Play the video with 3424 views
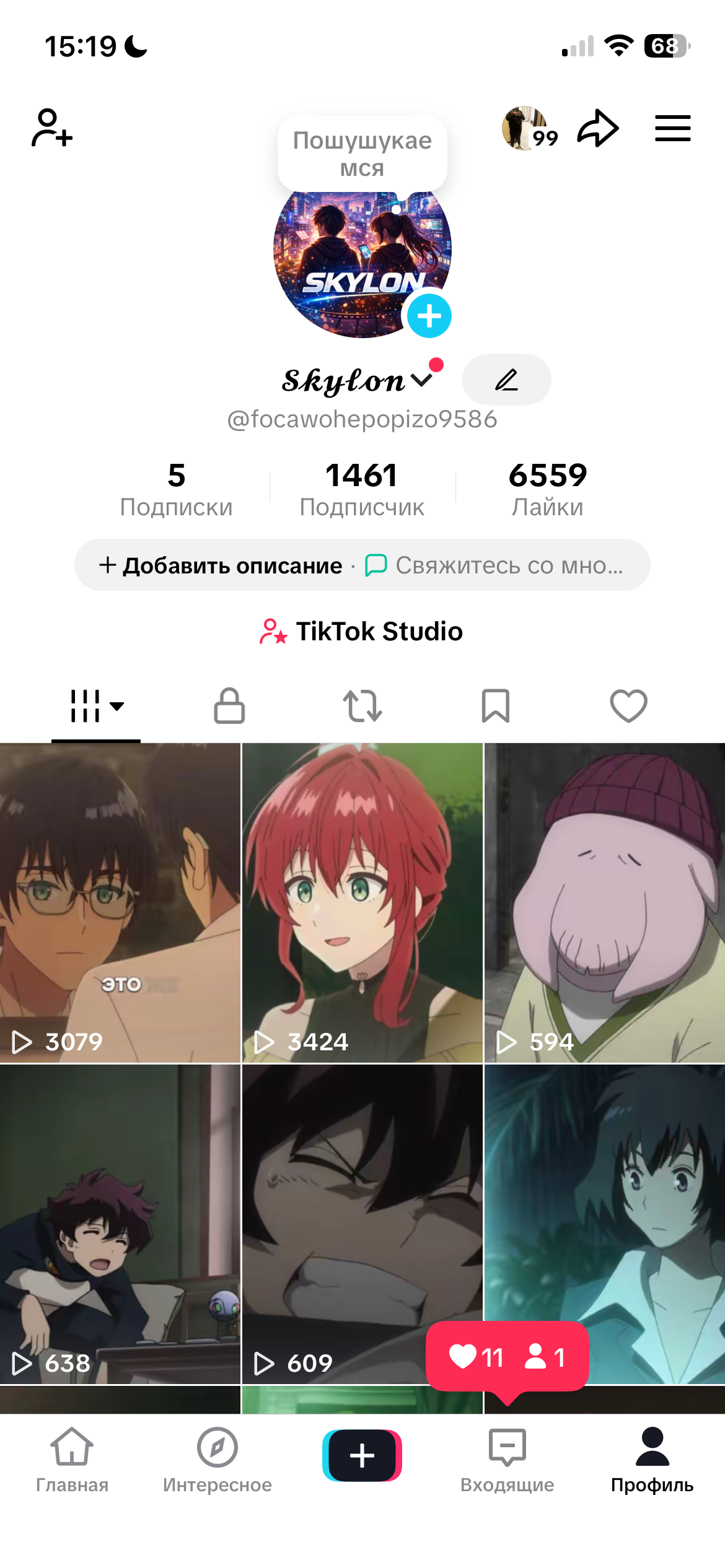 [x=362, y=902]
